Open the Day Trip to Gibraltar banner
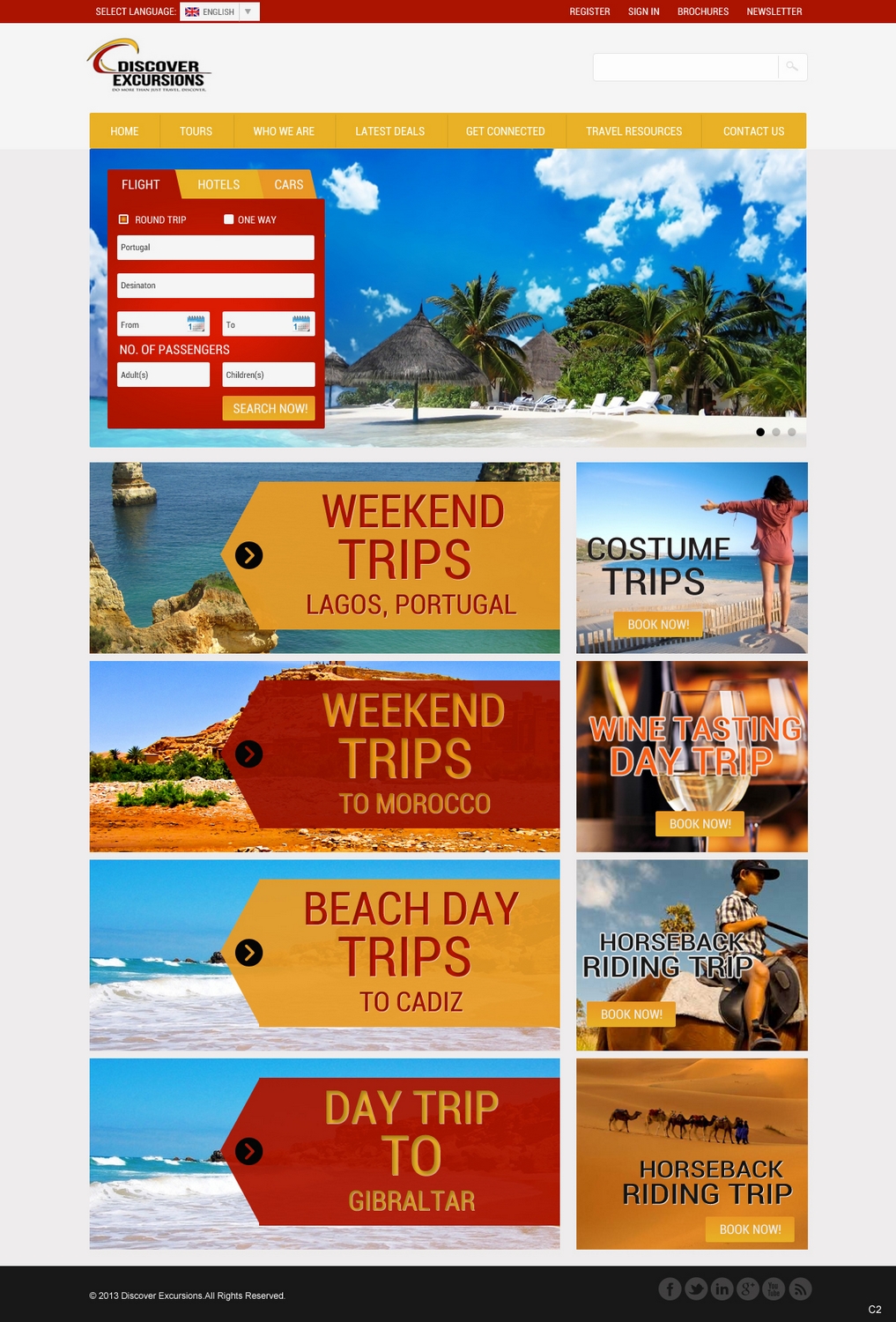Image resolution: width=896 pixels, height=1322 pixels. 249,1151
